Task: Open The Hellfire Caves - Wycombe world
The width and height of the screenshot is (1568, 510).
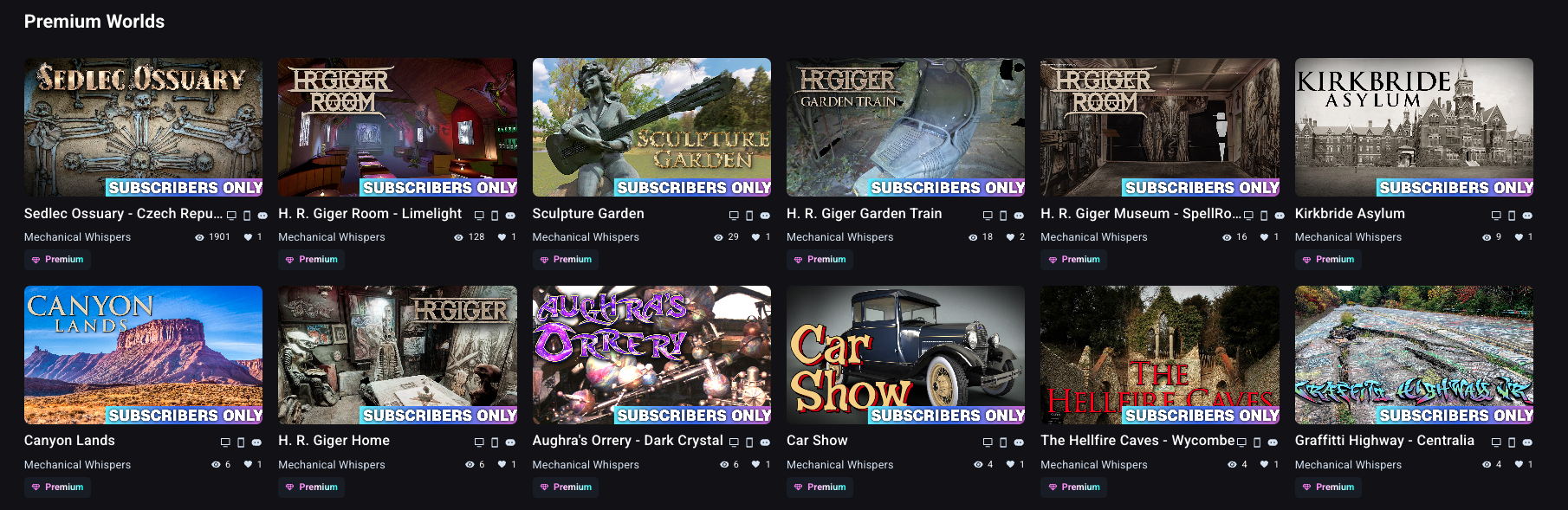Action: point(1159,355)
